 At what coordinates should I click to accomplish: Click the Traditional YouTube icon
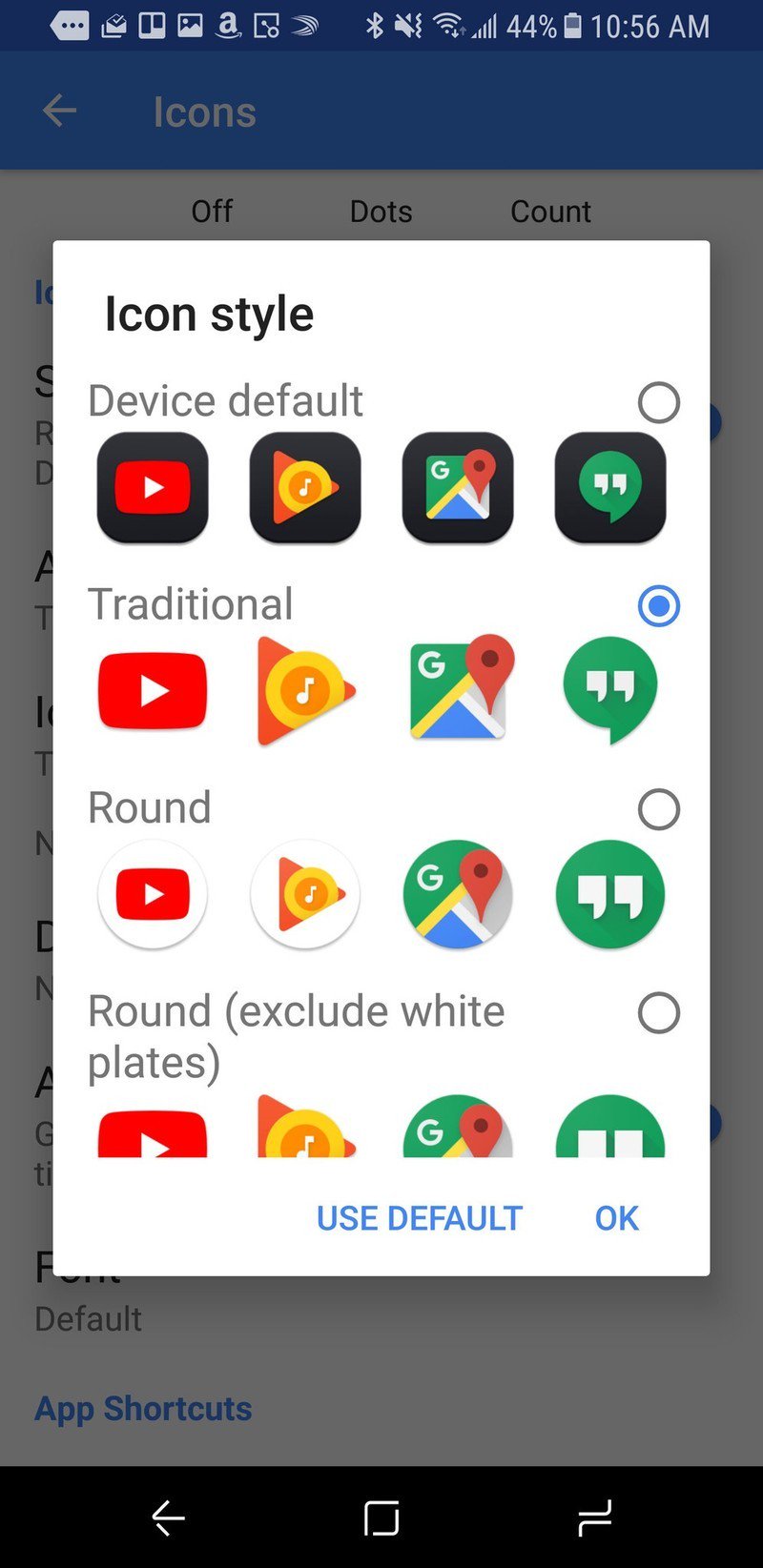click(153, 691)
